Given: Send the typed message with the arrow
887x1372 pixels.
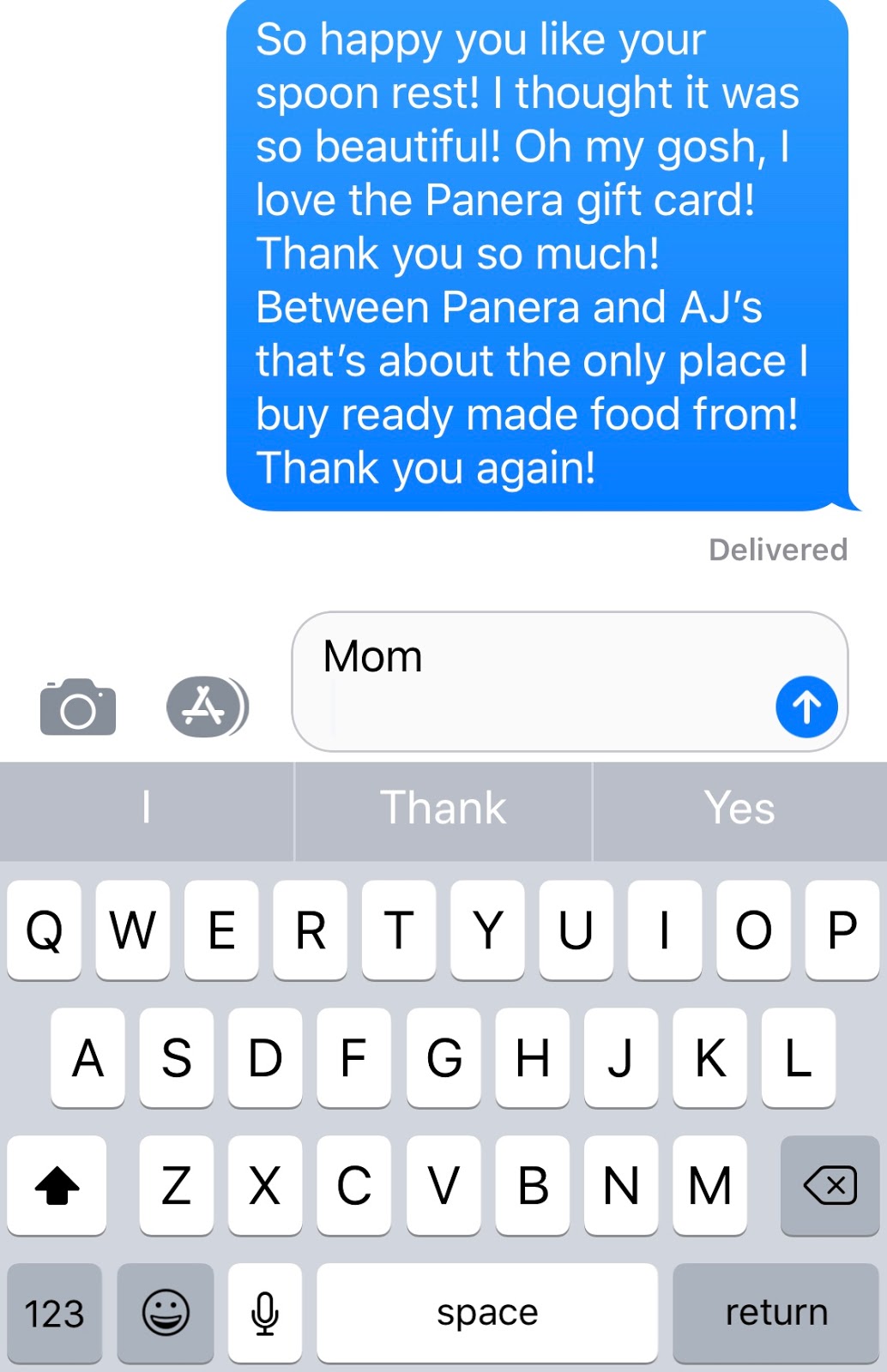Looking at the screenshot, I should pos(806,707).
